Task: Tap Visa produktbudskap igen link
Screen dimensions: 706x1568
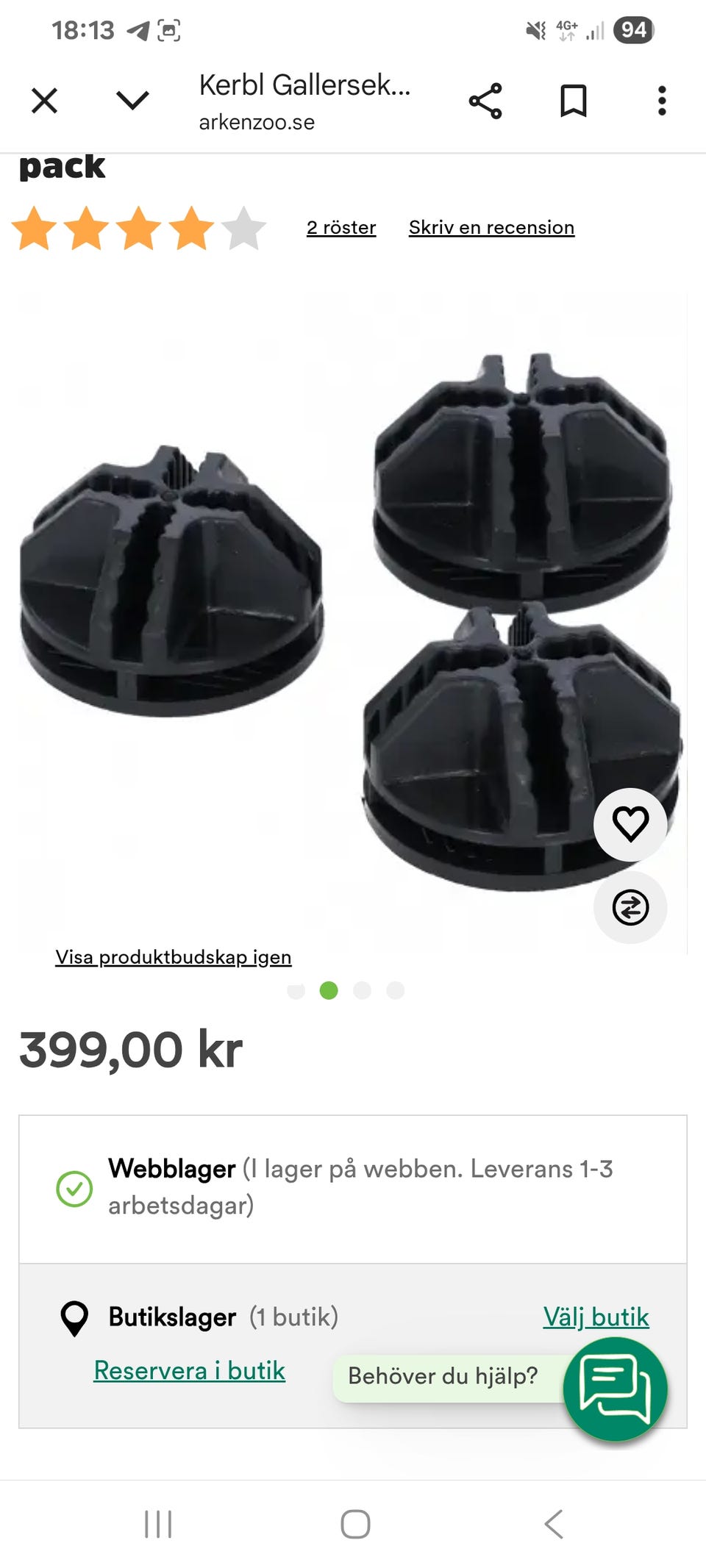Action: [174, 957]
